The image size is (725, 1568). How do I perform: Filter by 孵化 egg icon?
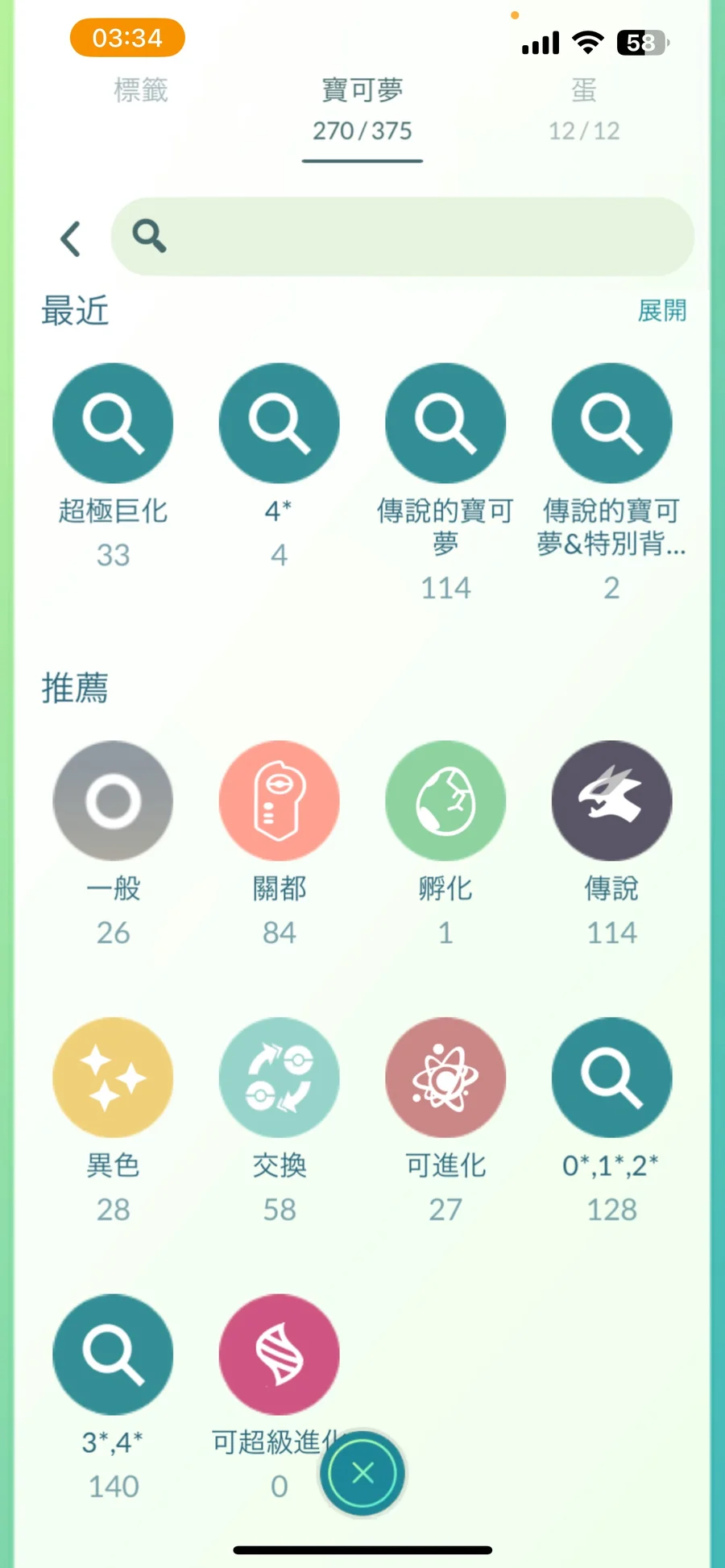[445, 801]
